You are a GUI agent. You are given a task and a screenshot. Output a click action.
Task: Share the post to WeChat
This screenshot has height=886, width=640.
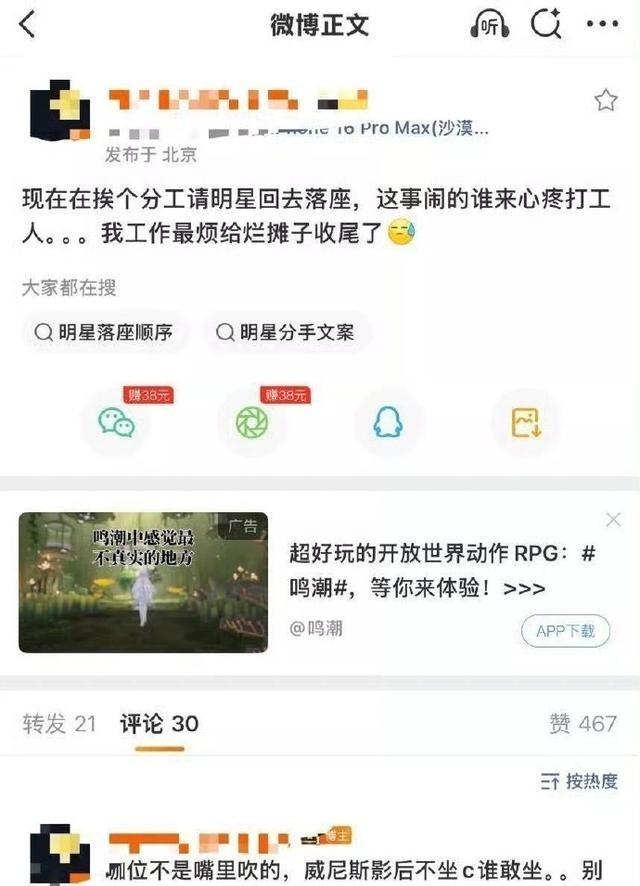coord(116,423)
